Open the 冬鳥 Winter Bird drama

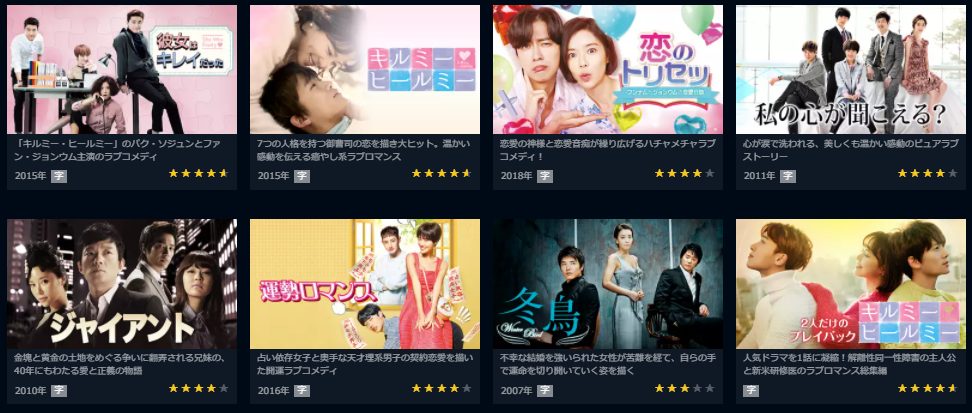click(x=607, y=284)
